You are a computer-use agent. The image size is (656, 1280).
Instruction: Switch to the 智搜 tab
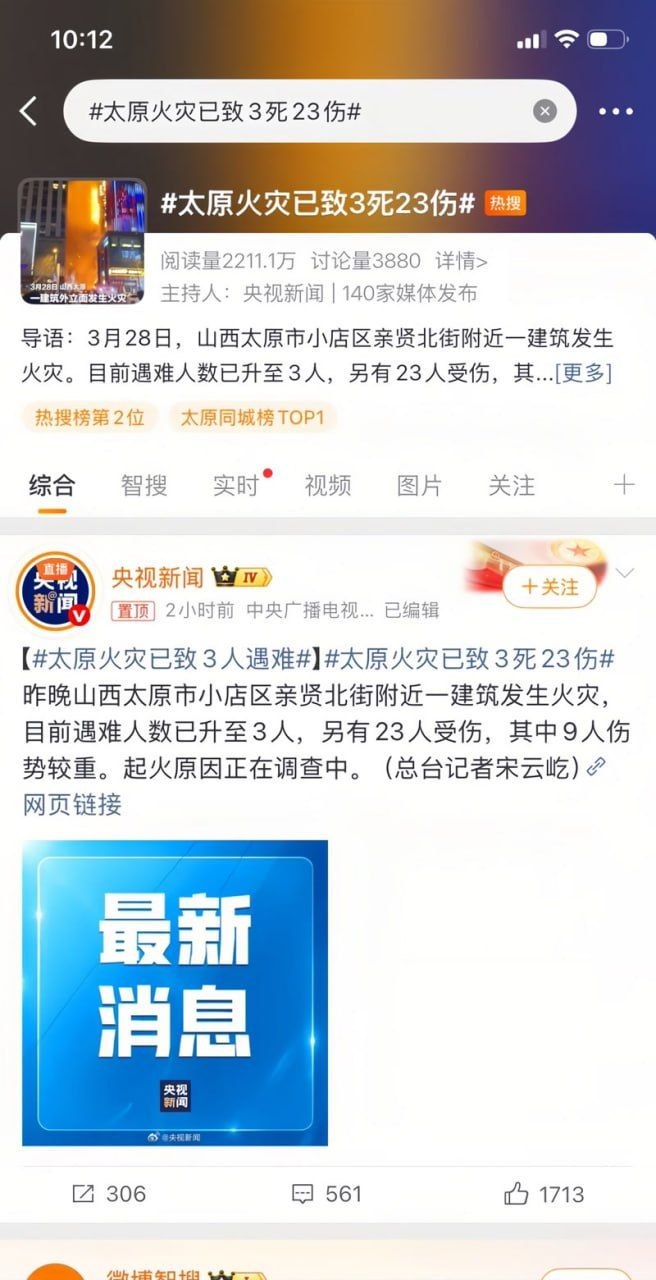coord(144,486)
